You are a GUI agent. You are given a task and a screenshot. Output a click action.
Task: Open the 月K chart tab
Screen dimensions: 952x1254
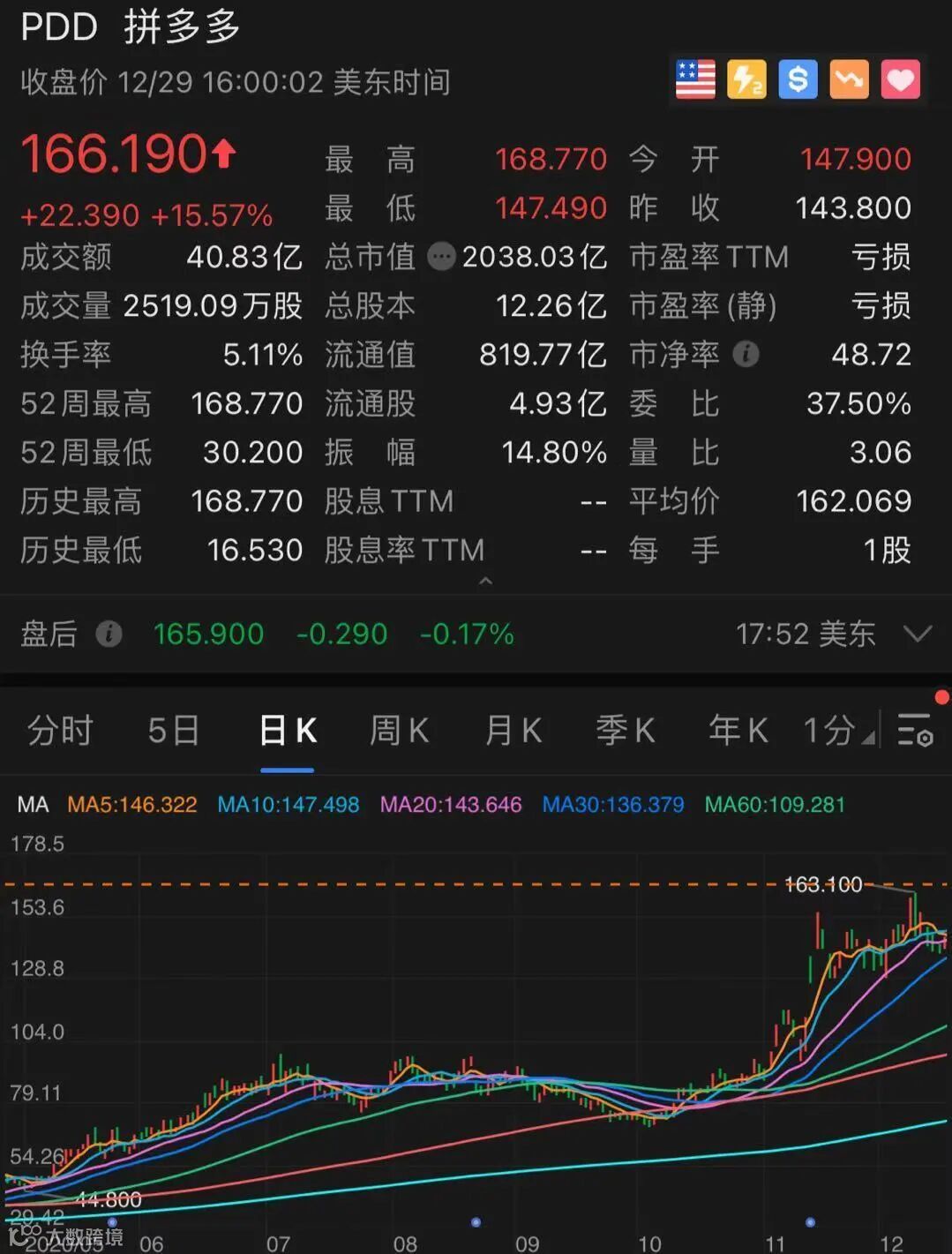tap(513, 731)
